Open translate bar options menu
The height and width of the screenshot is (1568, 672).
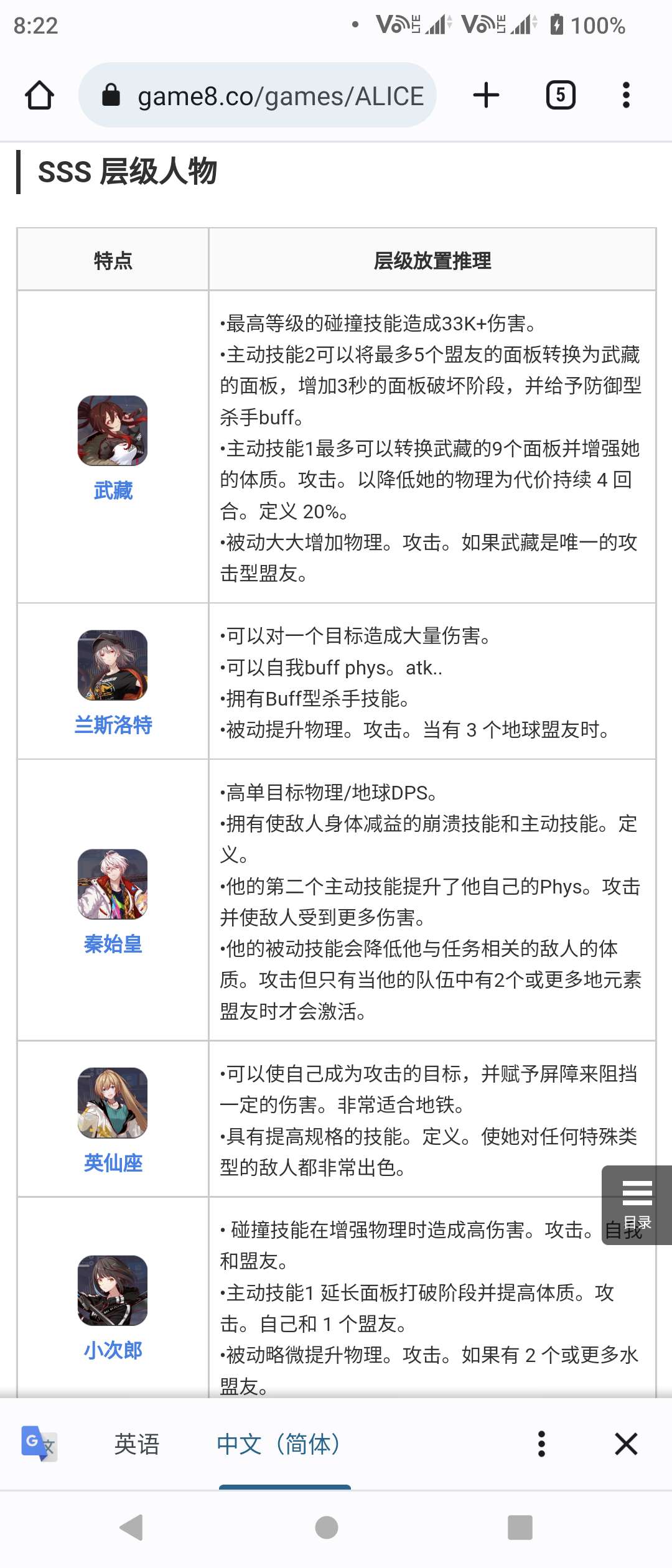pyautogui.click(x=541, y=1444)
